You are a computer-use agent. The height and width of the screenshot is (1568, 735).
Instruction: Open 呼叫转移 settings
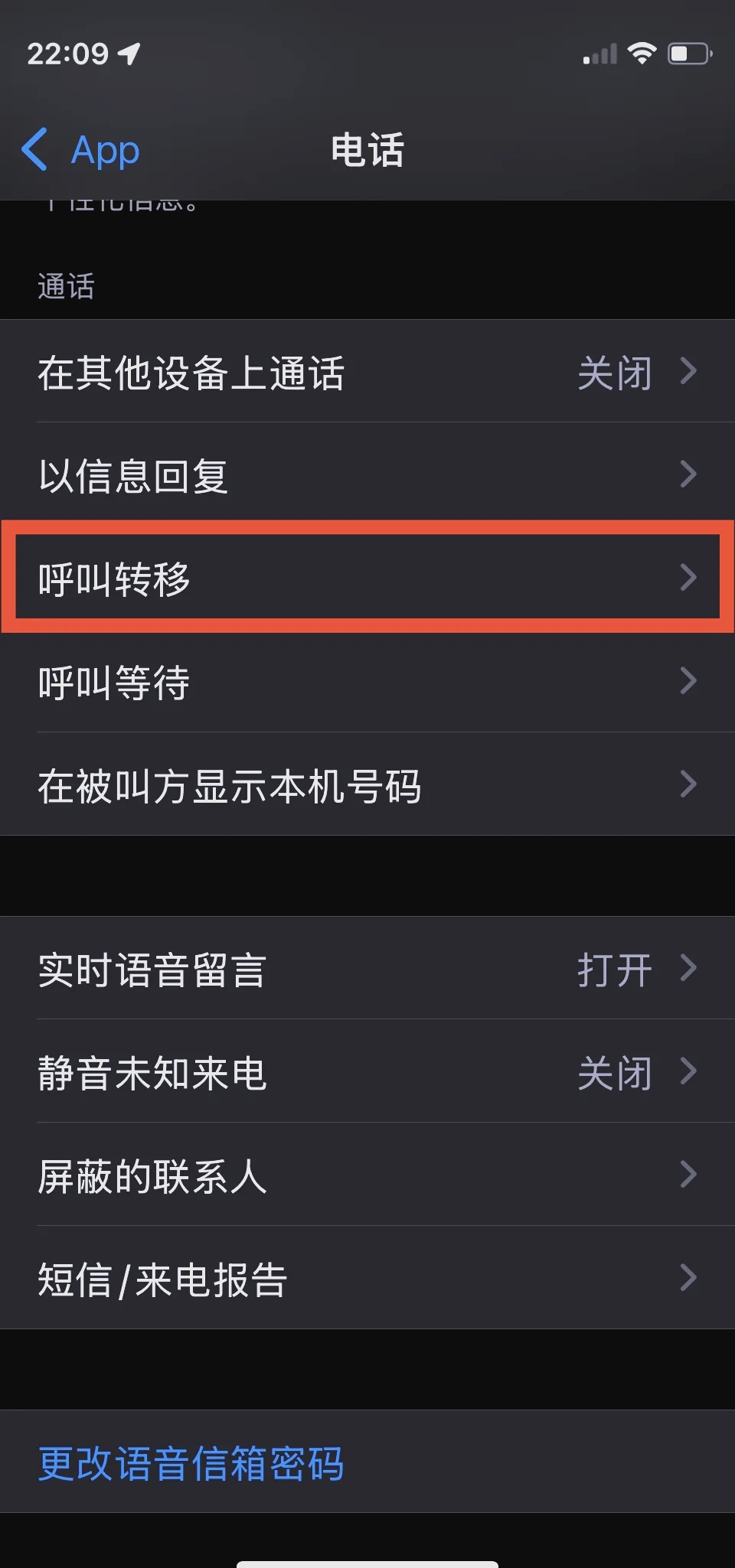pos(367,578)
